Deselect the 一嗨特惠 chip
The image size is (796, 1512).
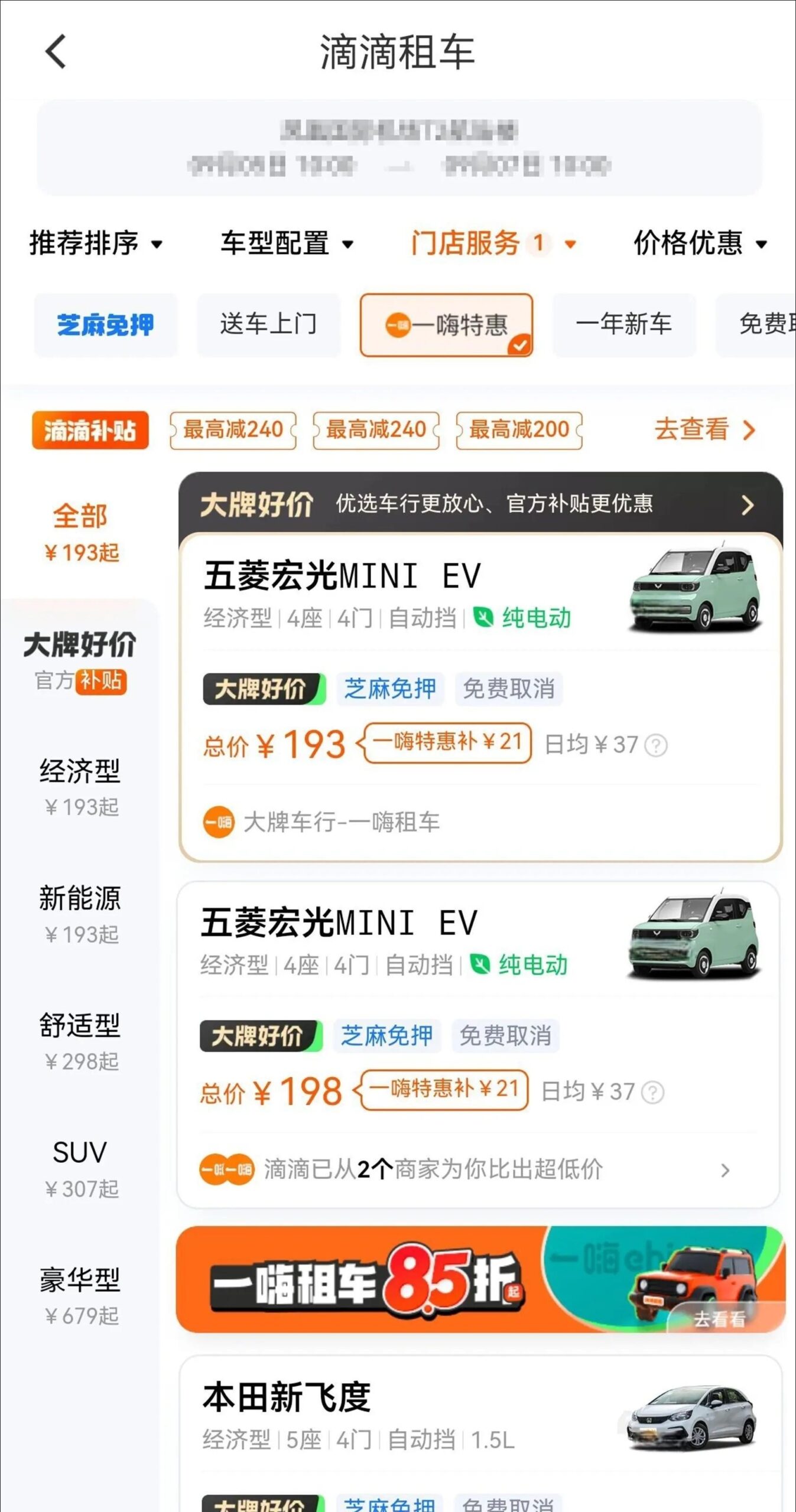pos(447,325)
